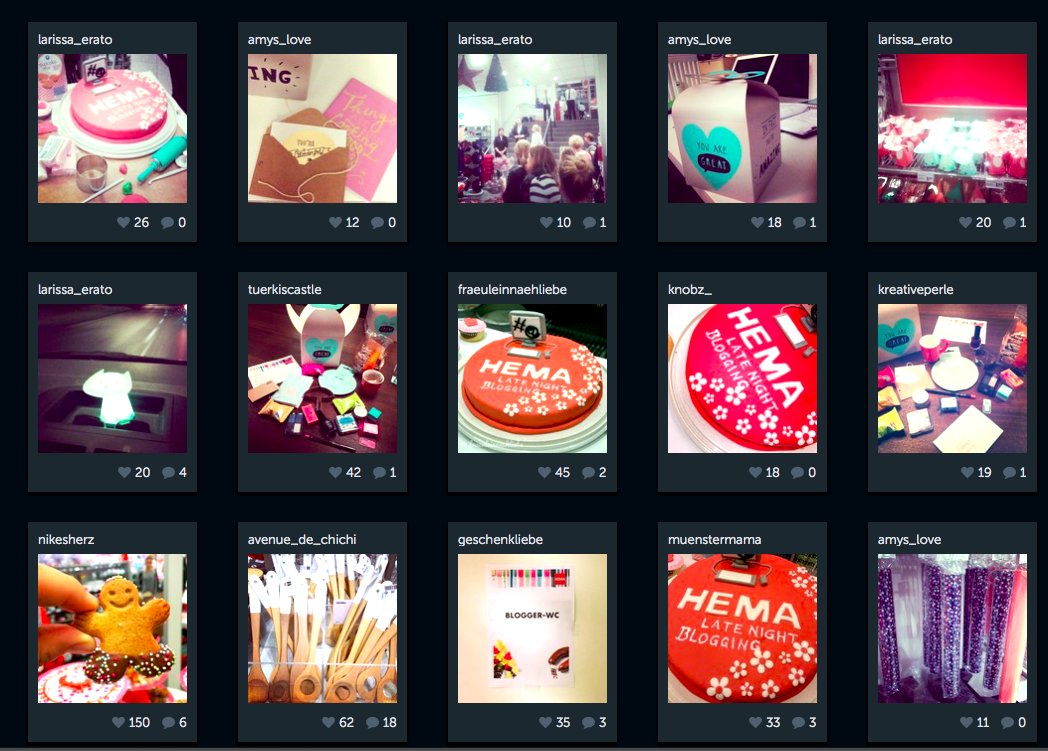Like fraeuleinnaehliebe's post with the heart
This screenshot has width=1048, height=751.
click(545, 472)
